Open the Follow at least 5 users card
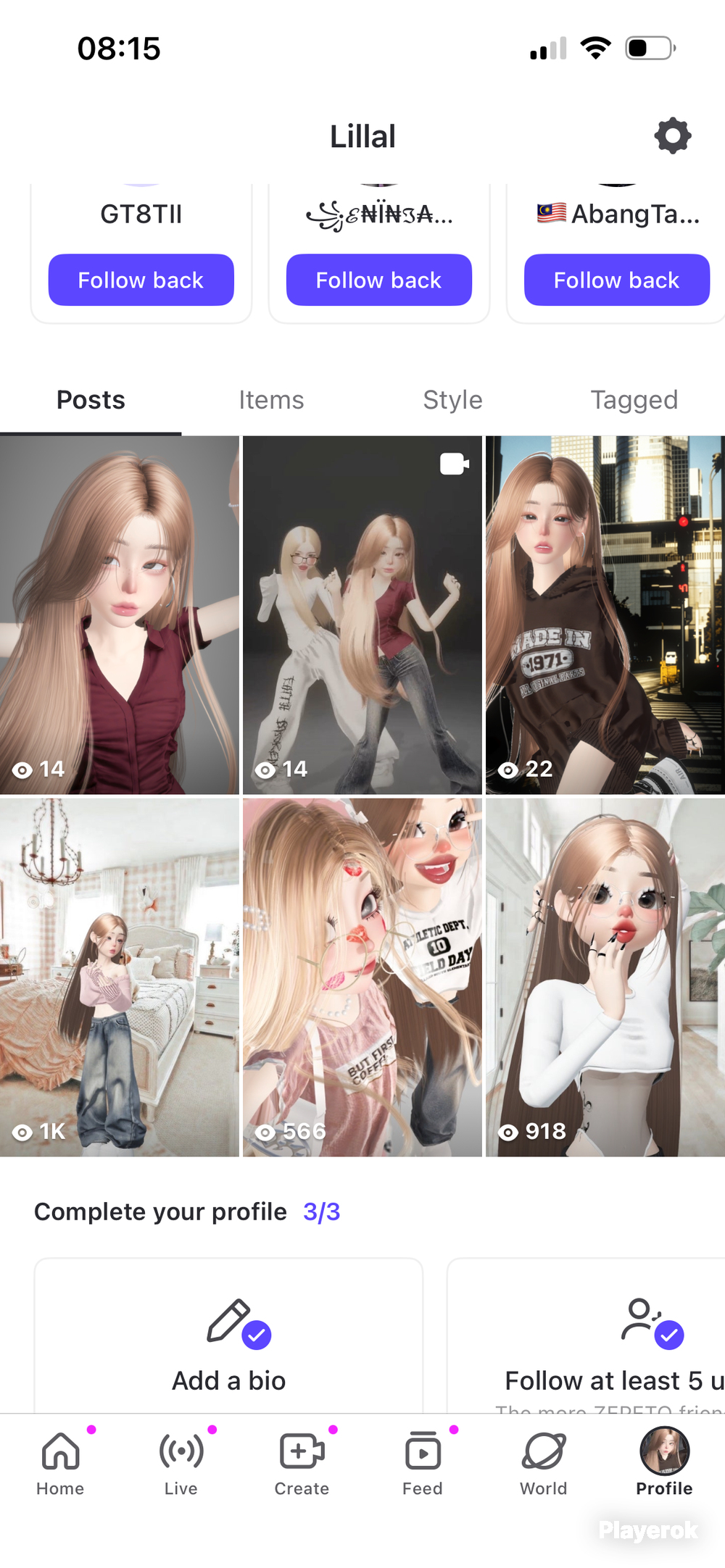Image resolution: width=725 pixels, height=1568 pixels. tap(587, 1336)
